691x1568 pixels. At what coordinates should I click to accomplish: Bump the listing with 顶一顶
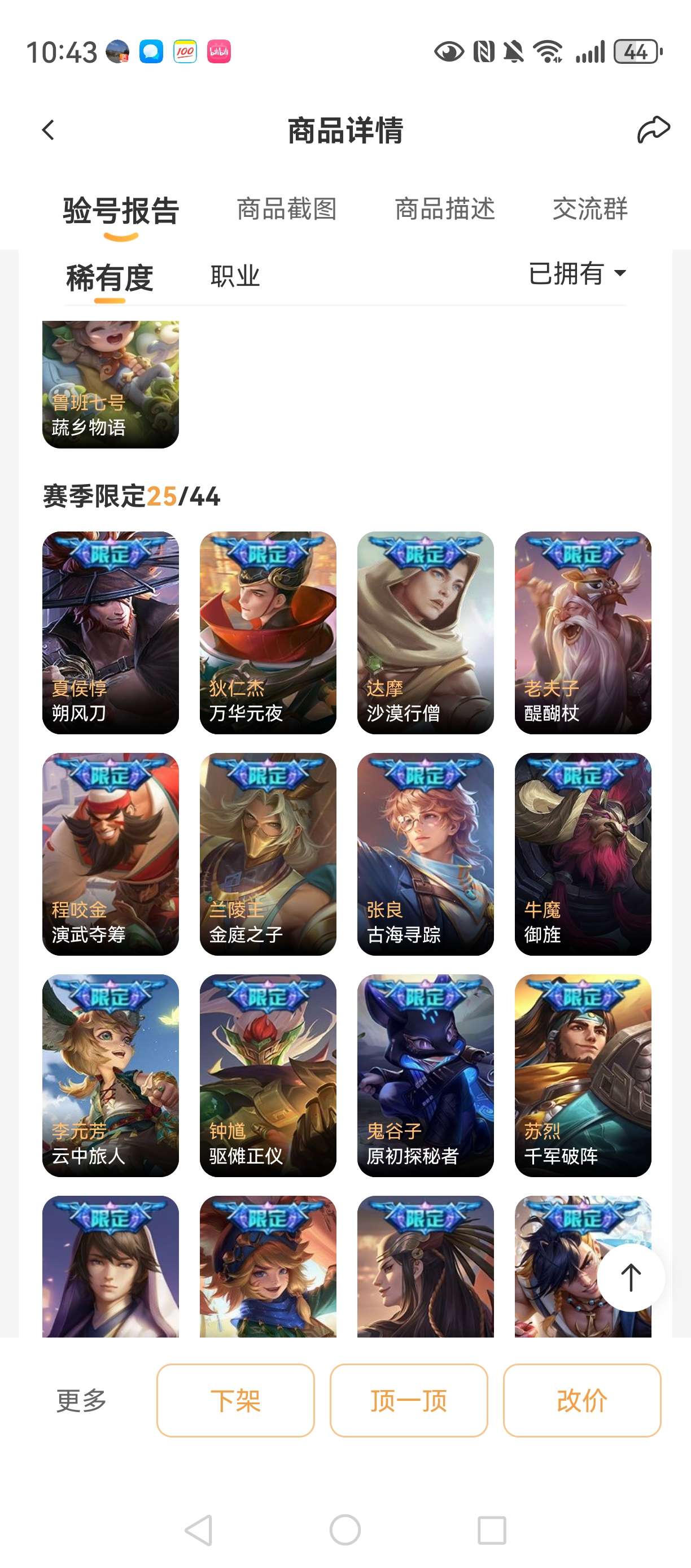click(x=409, y=1401)
